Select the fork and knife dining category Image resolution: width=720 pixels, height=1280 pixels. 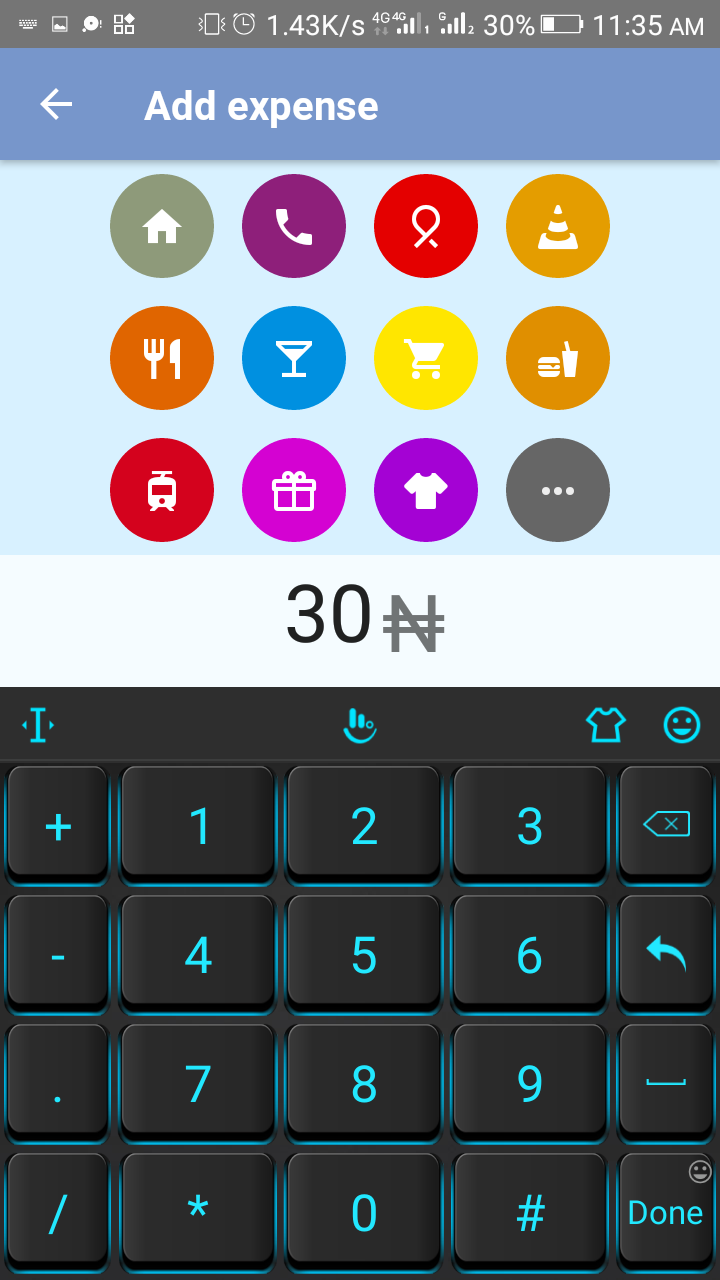pos(162,358)
